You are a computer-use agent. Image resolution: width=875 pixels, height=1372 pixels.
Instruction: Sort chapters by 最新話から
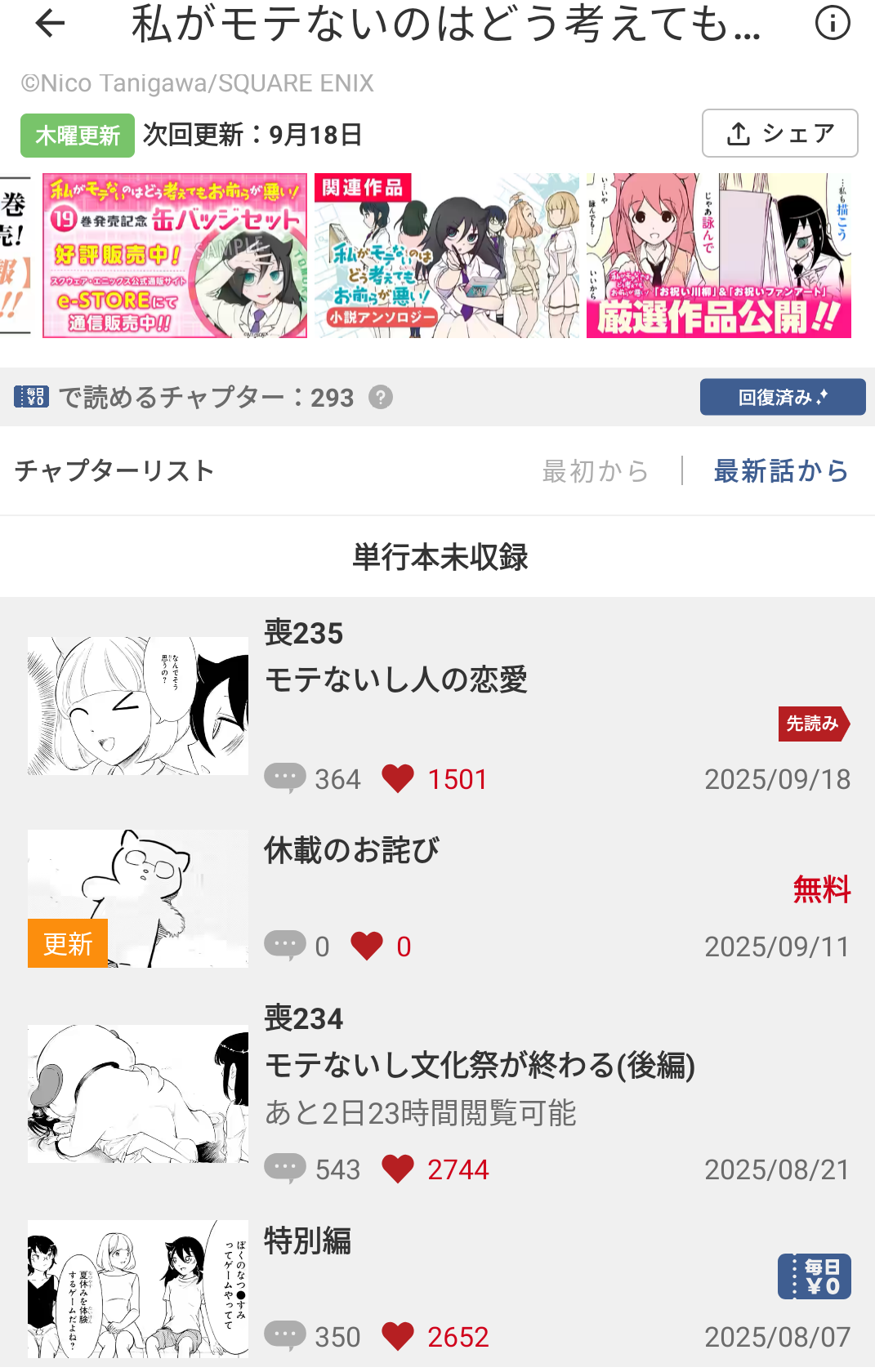781,471
